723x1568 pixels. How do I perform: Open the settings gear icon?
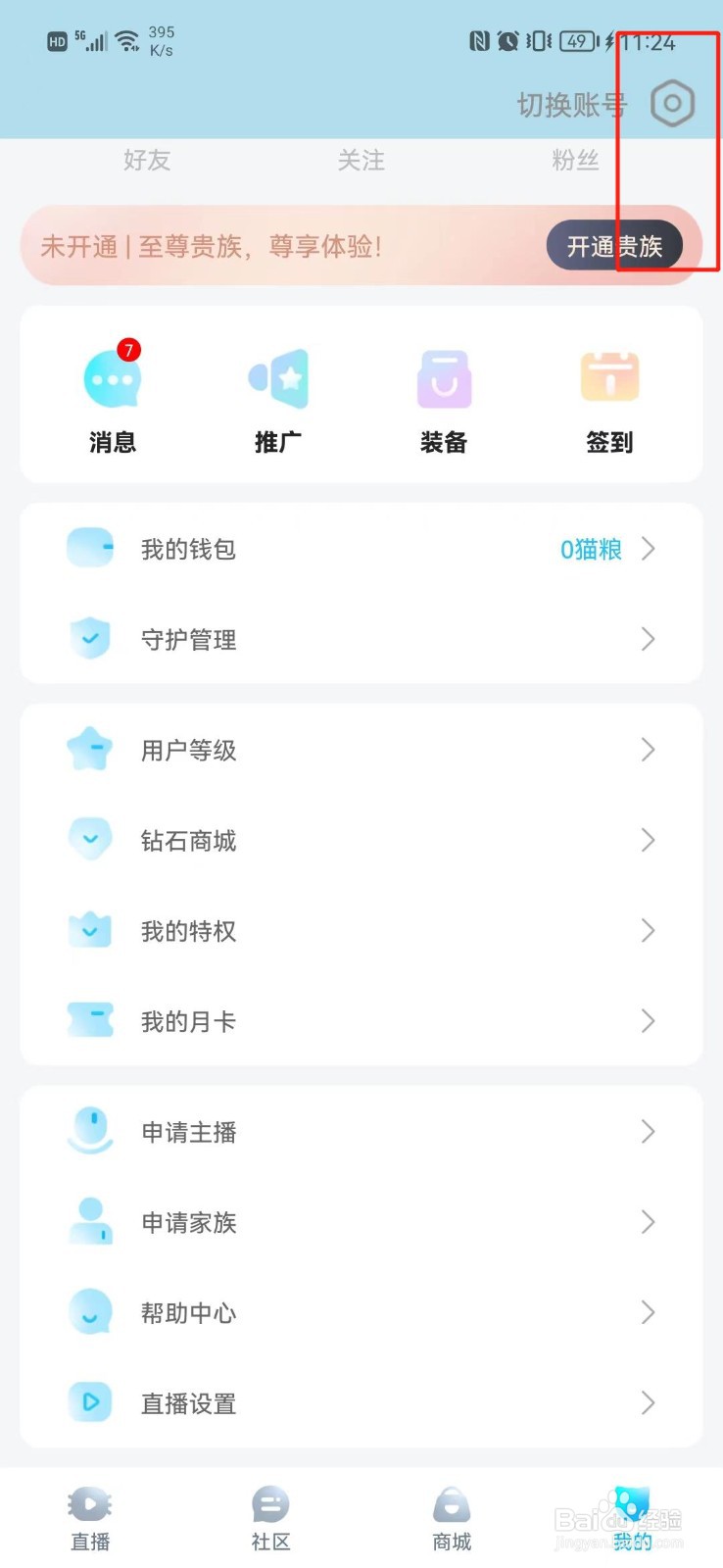[673, 104]
